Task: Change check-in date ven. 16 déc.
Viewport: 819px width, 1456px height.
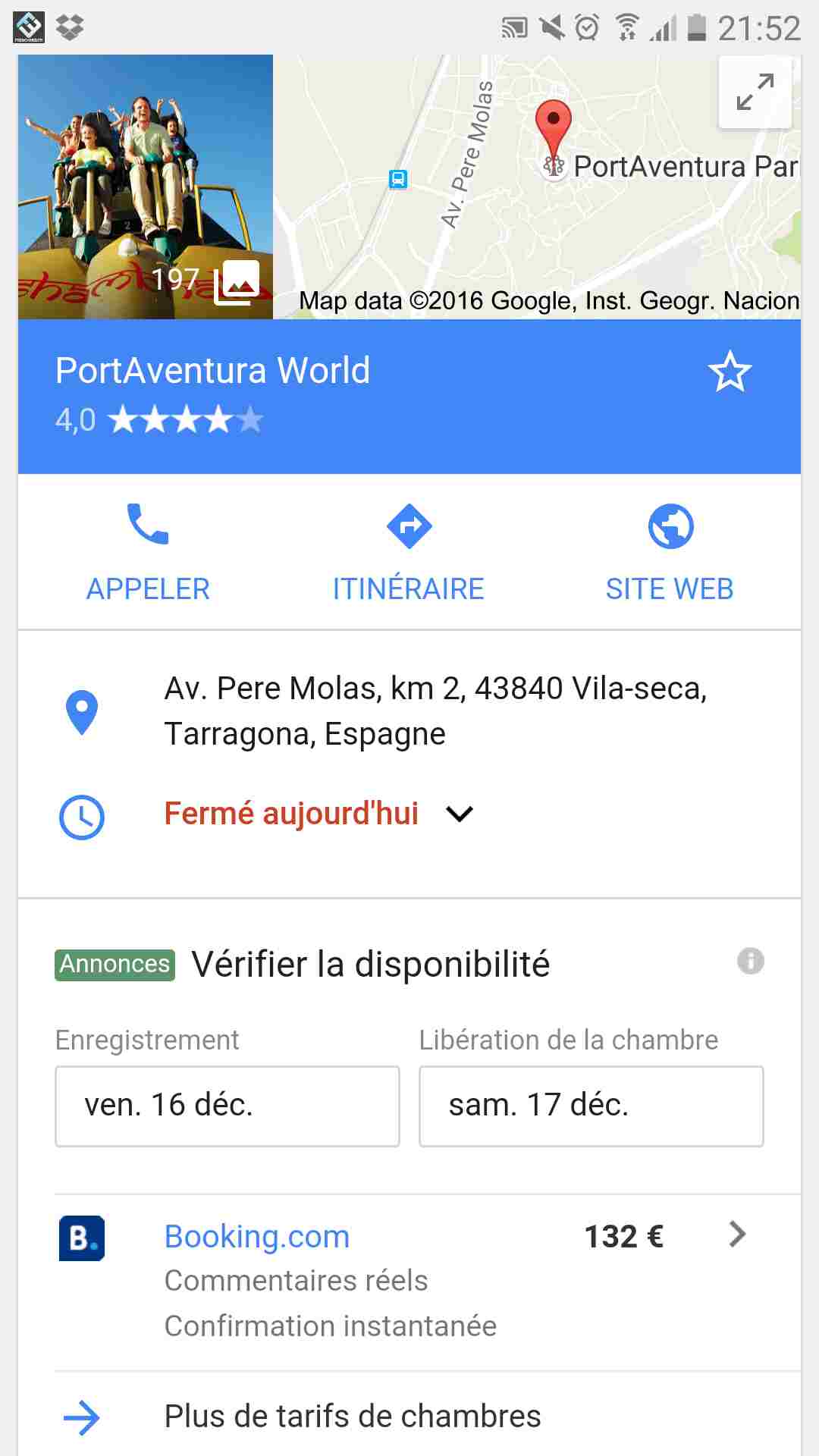Action: pyautogui.click(x=227, y=1106)
